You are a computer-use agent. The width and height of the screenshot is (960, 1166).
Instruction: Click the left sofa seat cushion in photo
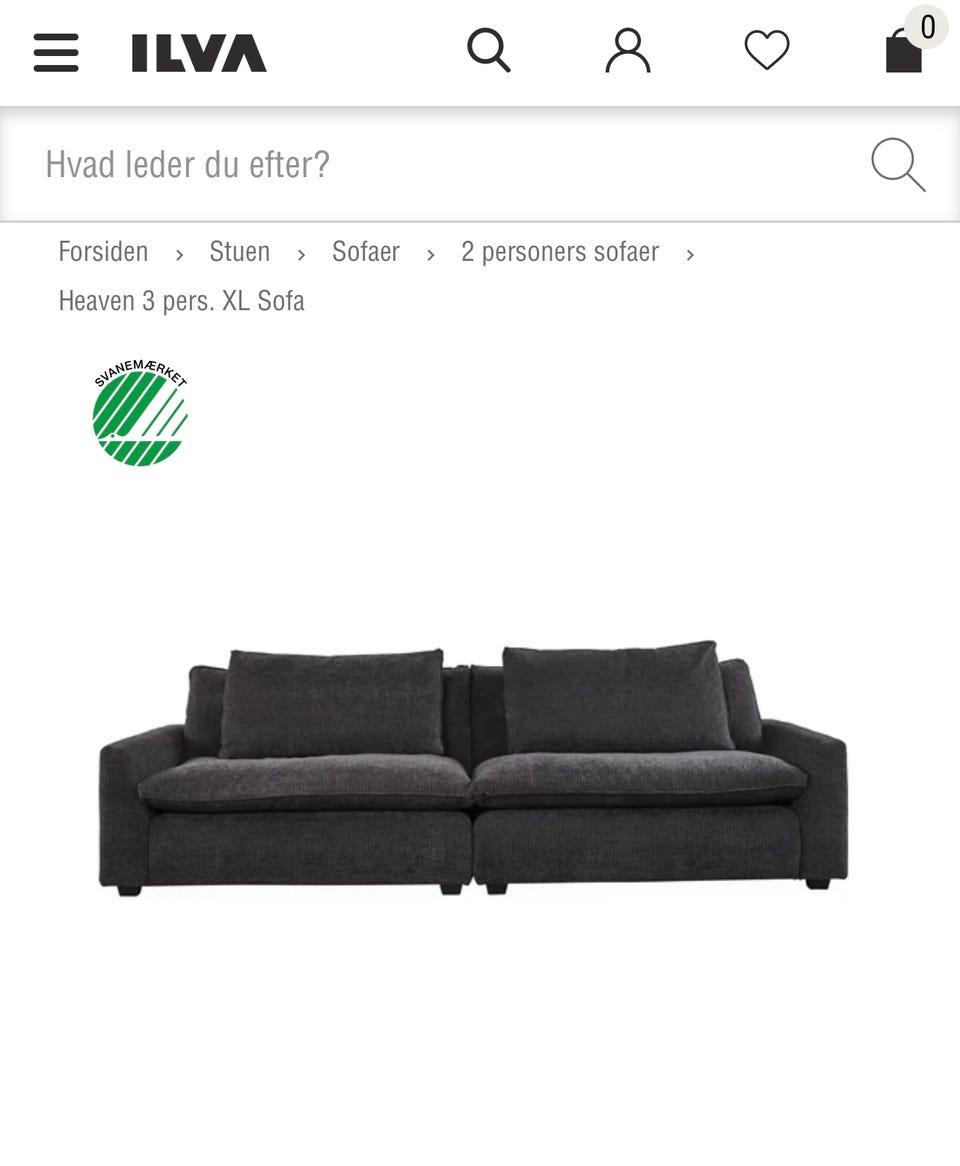click(x=300, y=780)
